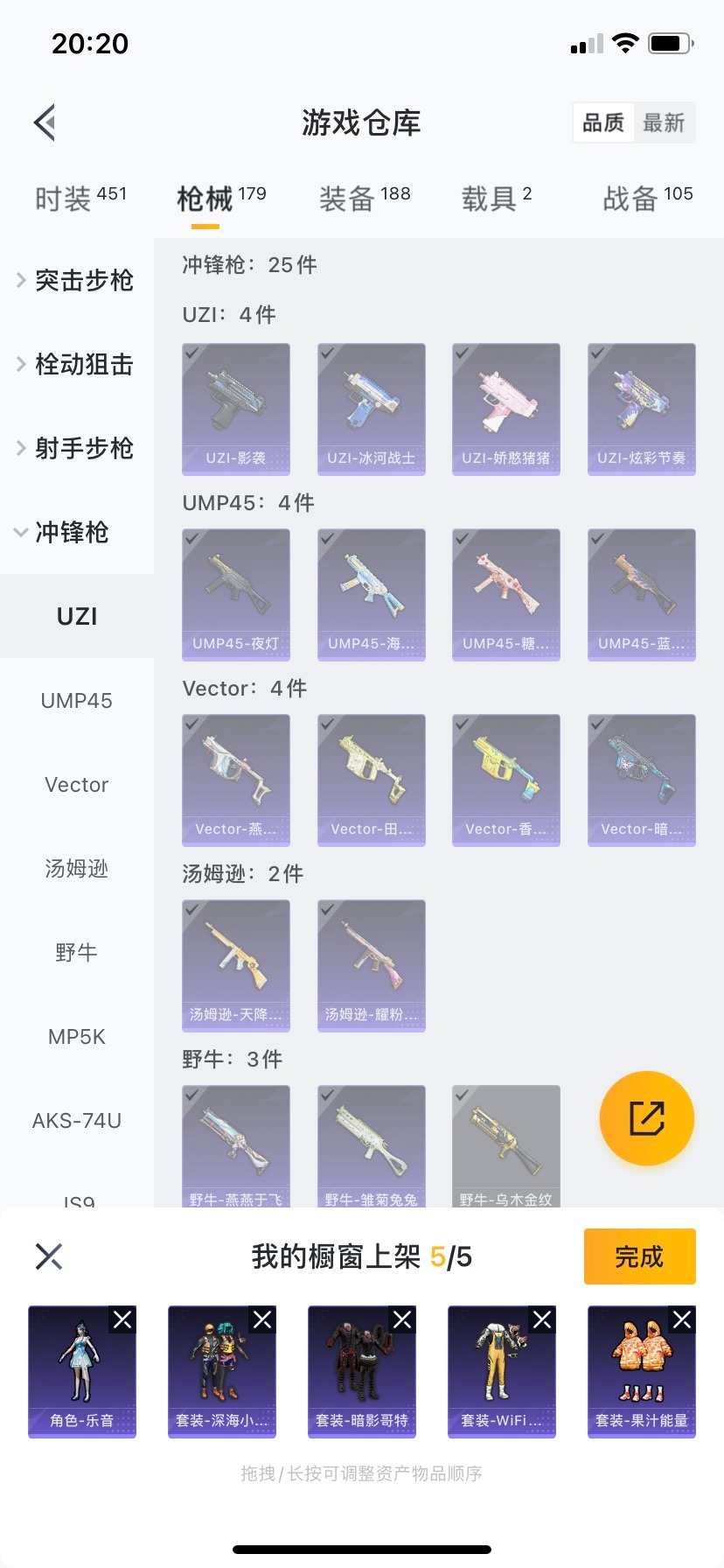The width and height of the screenshot is (724, 1568).
Task: Sort the warehouse by 最新
Action: coord(664,122)
